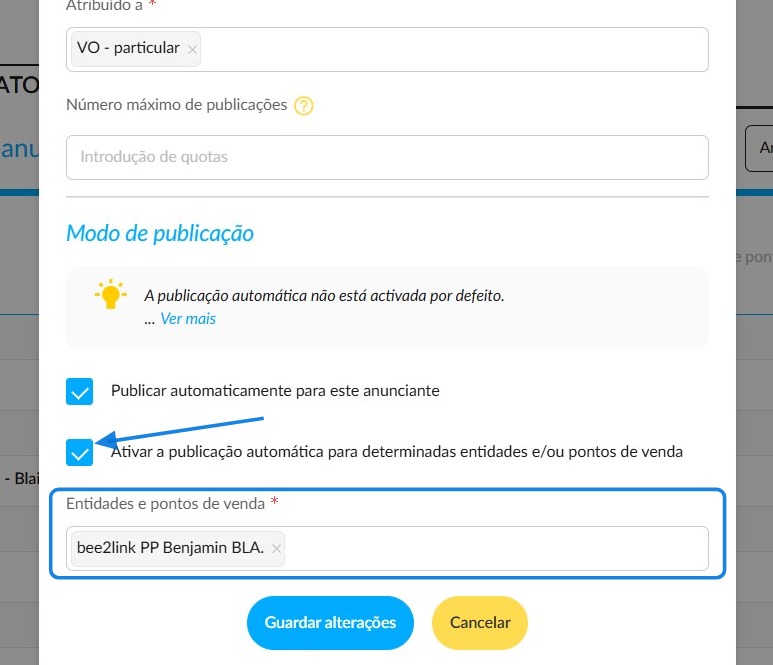Save with Guardar alterações

[x=330, y=623]
